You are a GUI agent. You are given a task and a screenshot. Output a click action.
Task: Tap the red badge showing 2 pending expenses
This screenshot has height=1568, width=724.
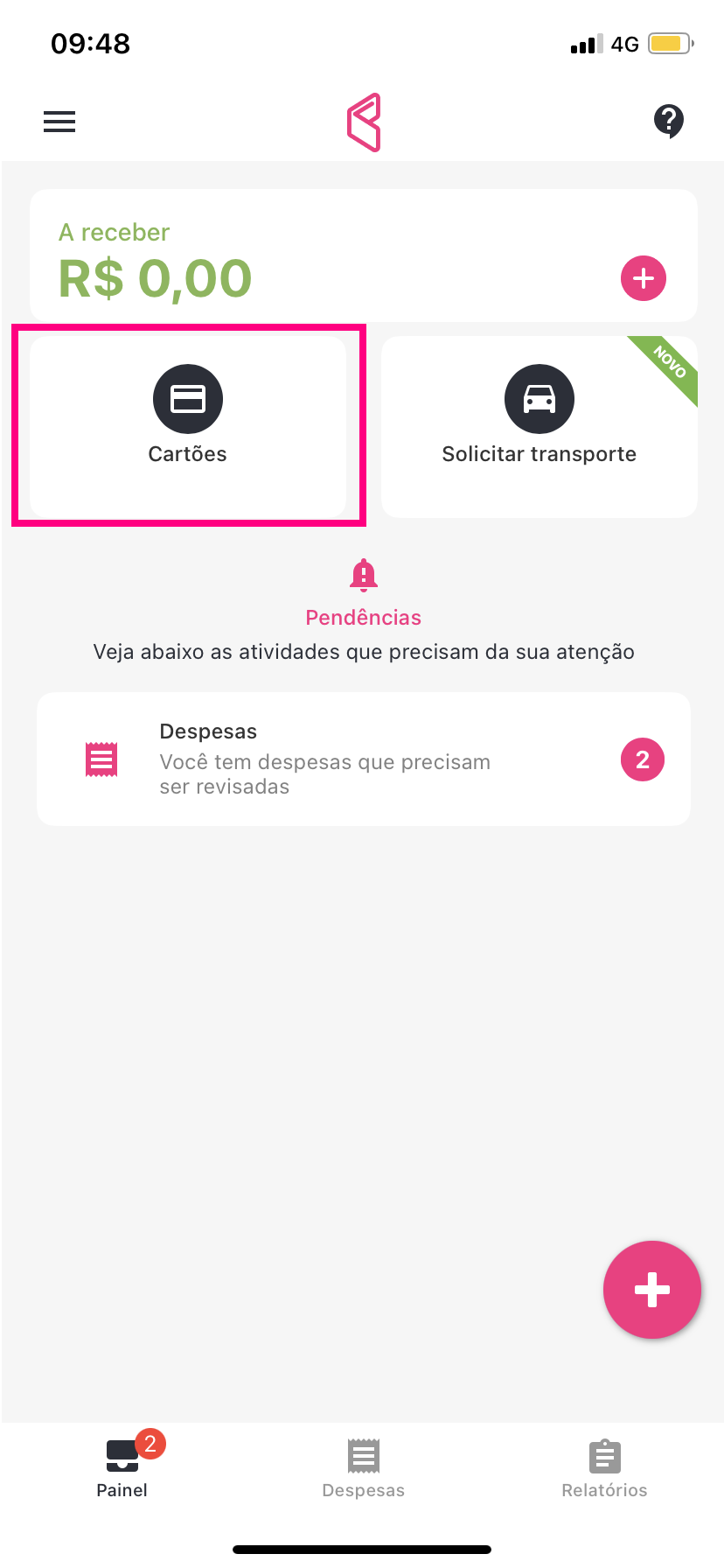tap(643, 759)
